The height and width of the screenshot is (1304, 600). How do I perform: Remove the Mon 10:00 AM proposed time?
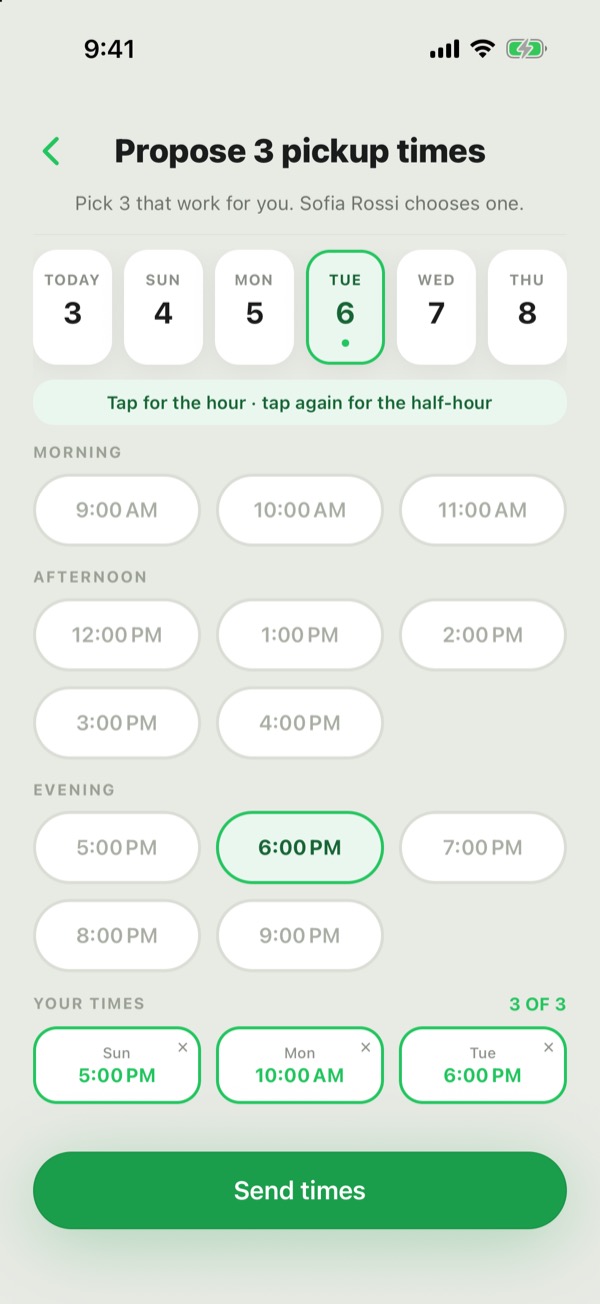(365, 1047)
